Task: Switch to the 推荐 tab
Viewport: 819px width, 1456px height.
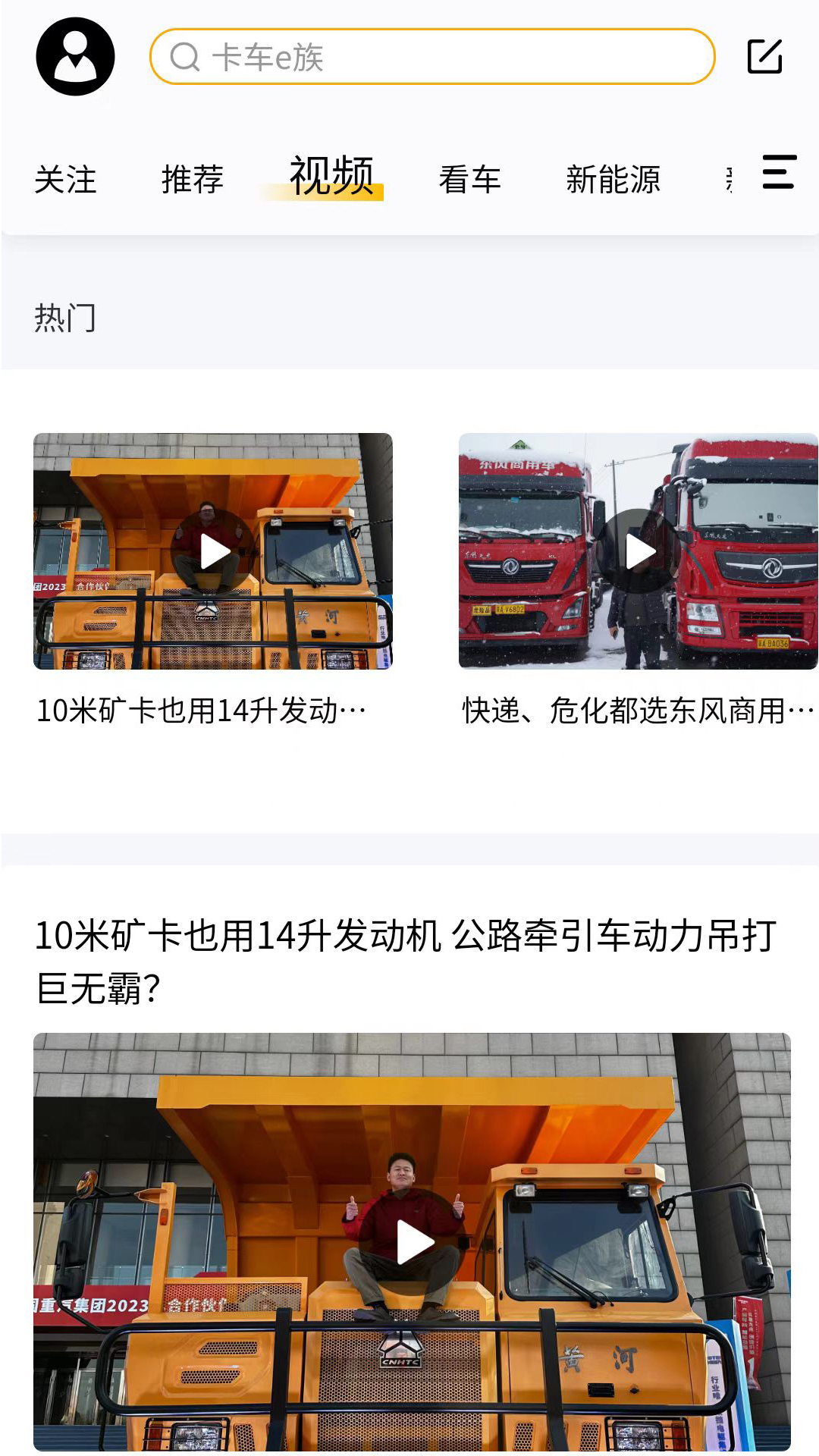Action: 193,180
